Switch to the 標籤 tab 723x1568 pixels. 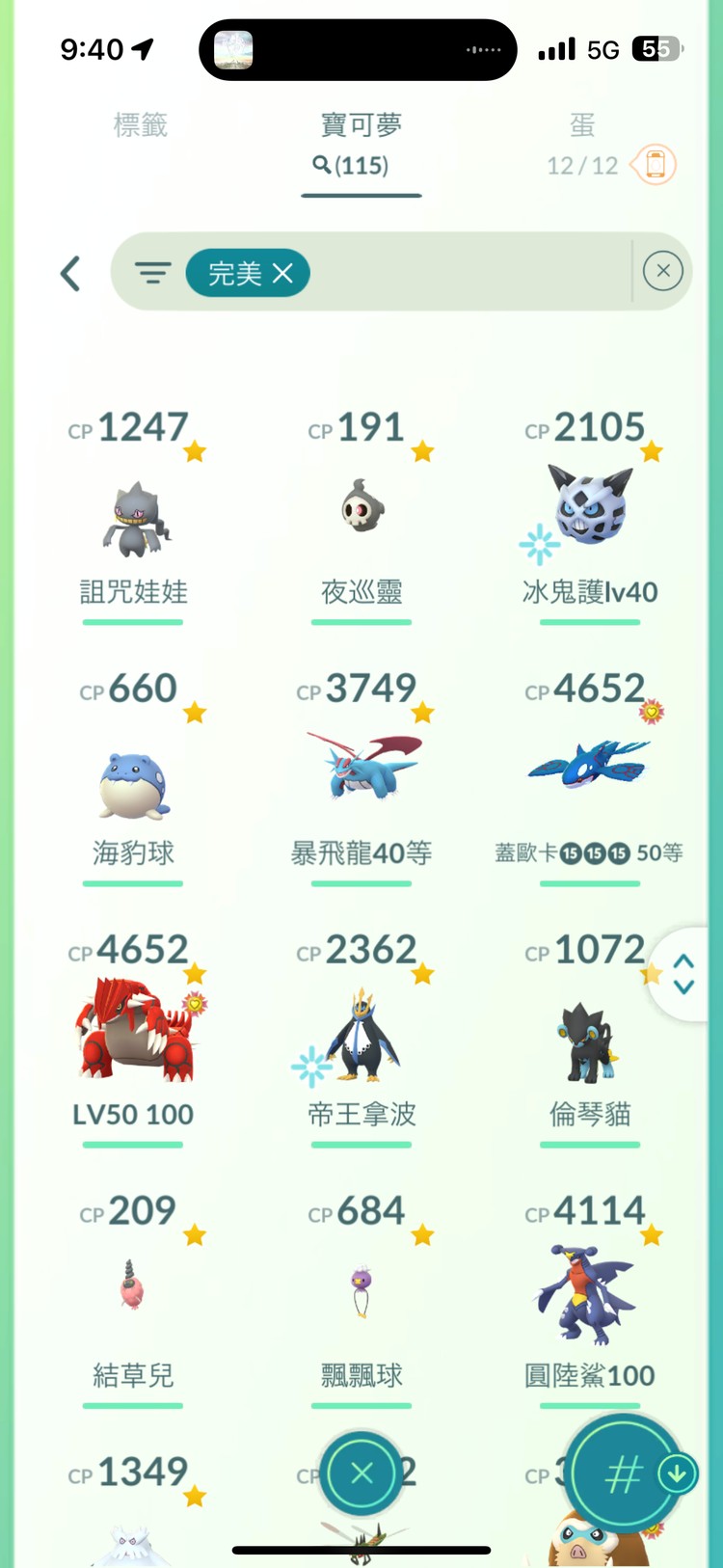(141, 125)
